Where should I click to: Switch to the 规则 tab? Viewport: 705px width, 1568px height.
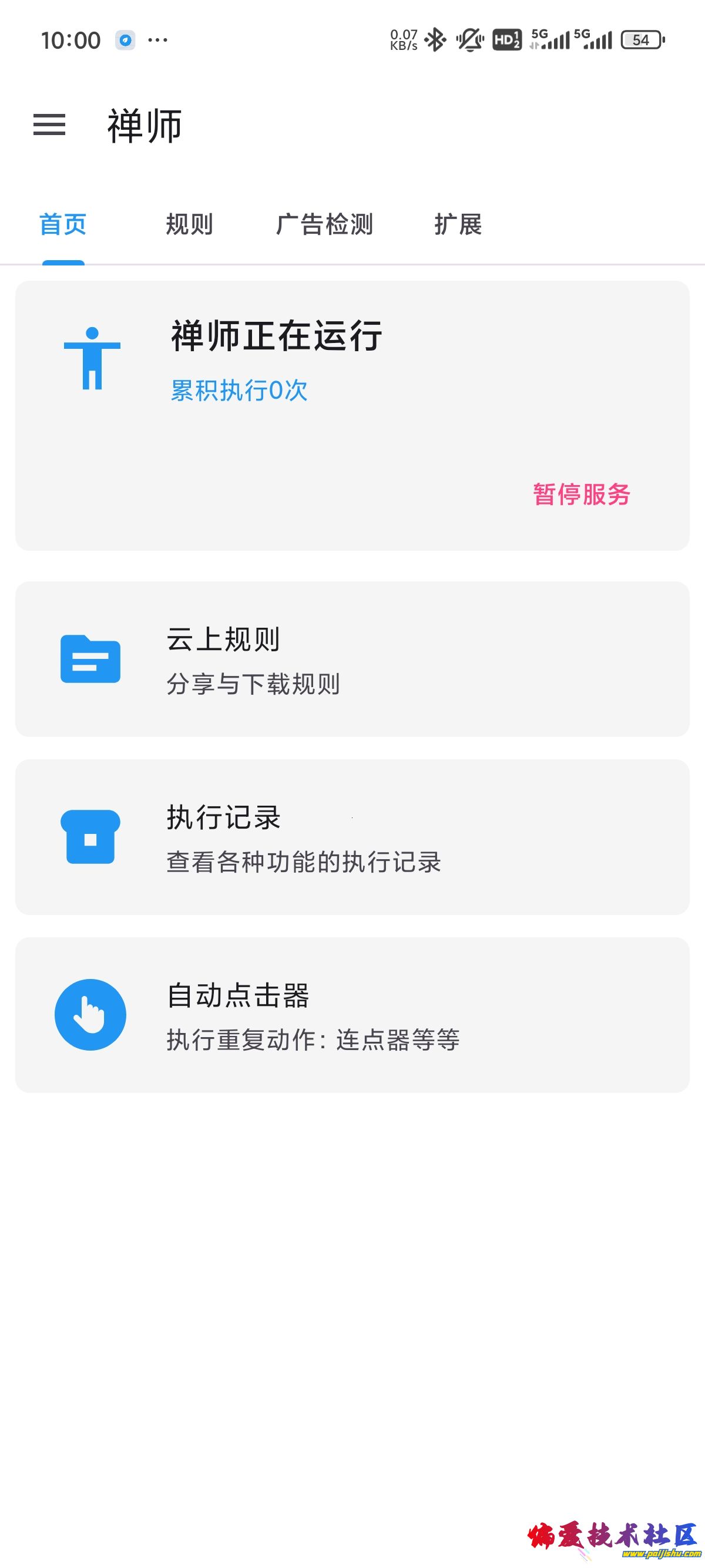point(189,224)
